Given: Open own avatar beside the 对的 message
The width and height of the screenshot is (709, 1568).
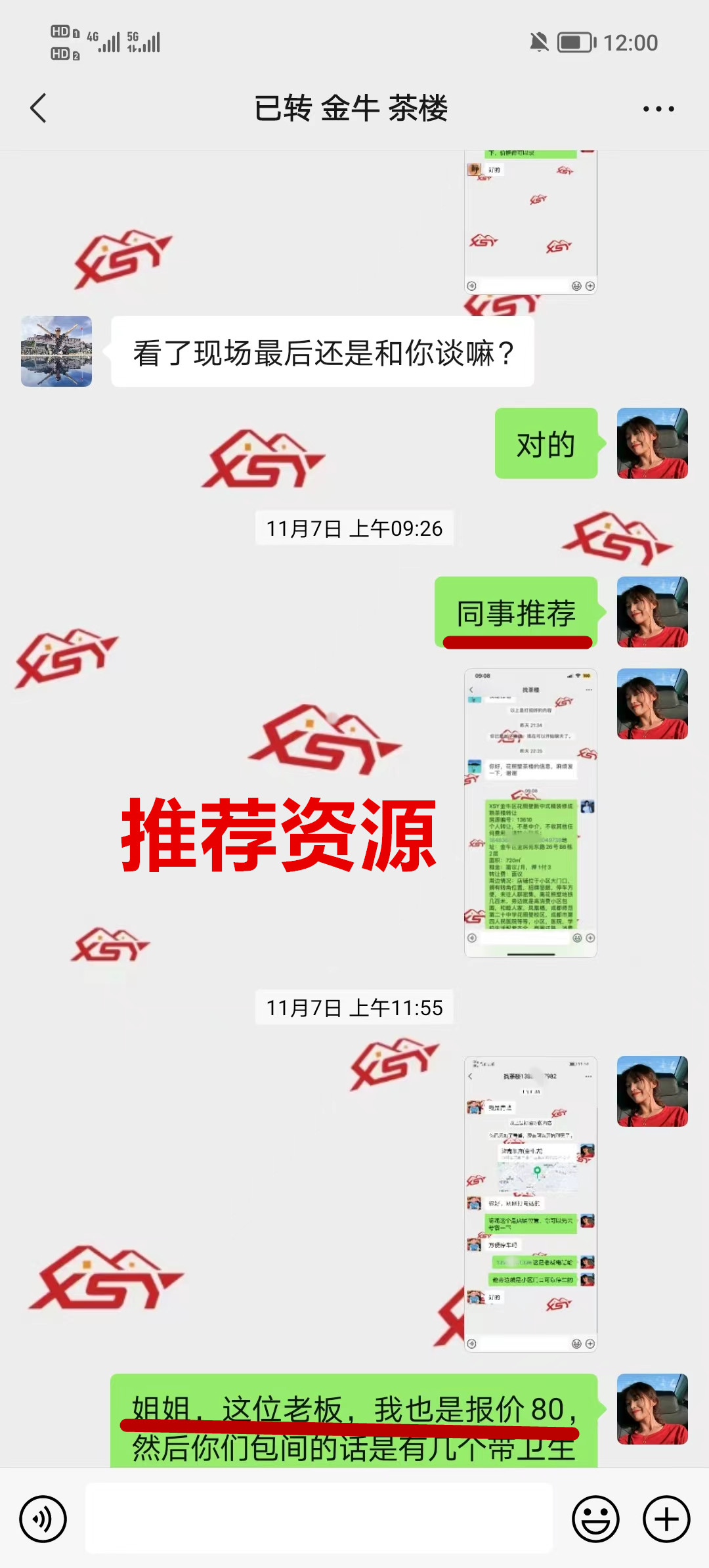Looking at the screenshot, I should [x=652, y=443].
